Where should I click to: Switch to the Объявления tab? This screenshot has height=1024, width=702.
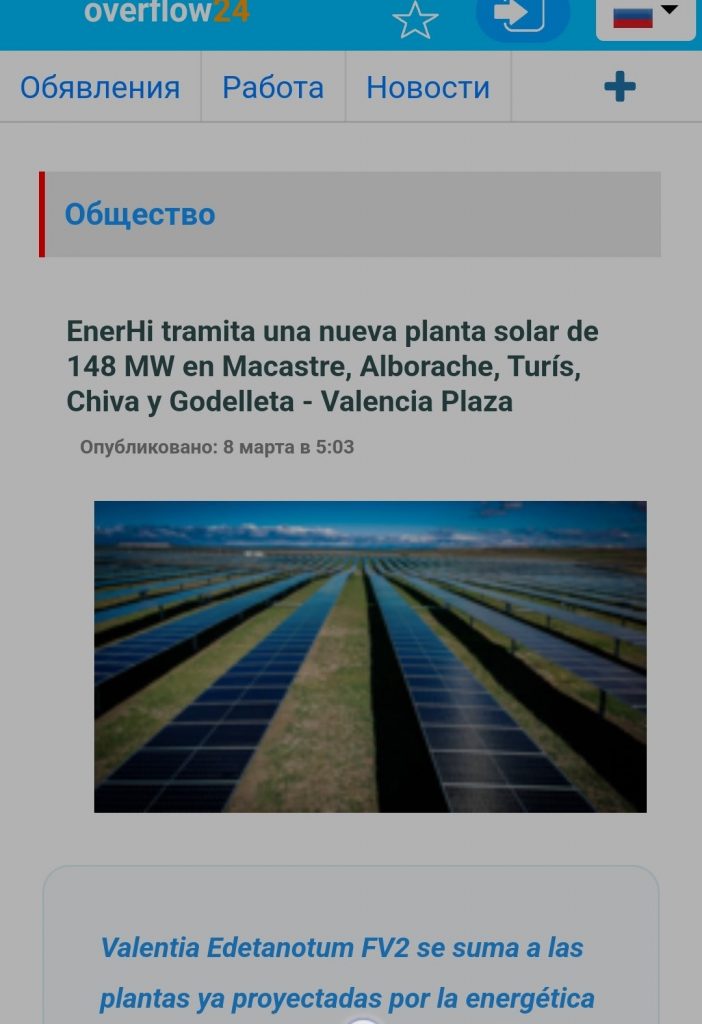tap(100, 87)
